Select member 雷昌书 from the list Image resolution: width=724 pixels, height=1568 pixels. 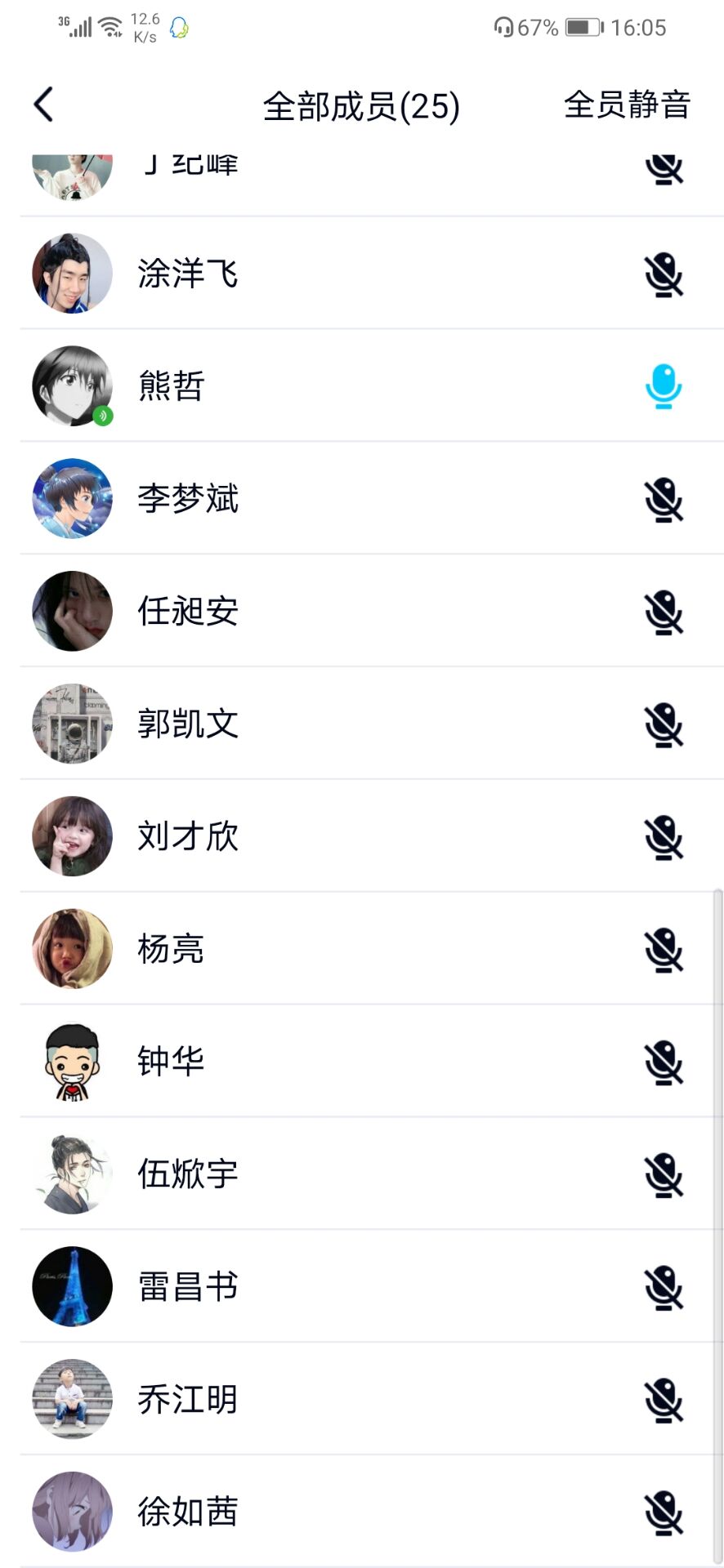(x=327, y=1288)
